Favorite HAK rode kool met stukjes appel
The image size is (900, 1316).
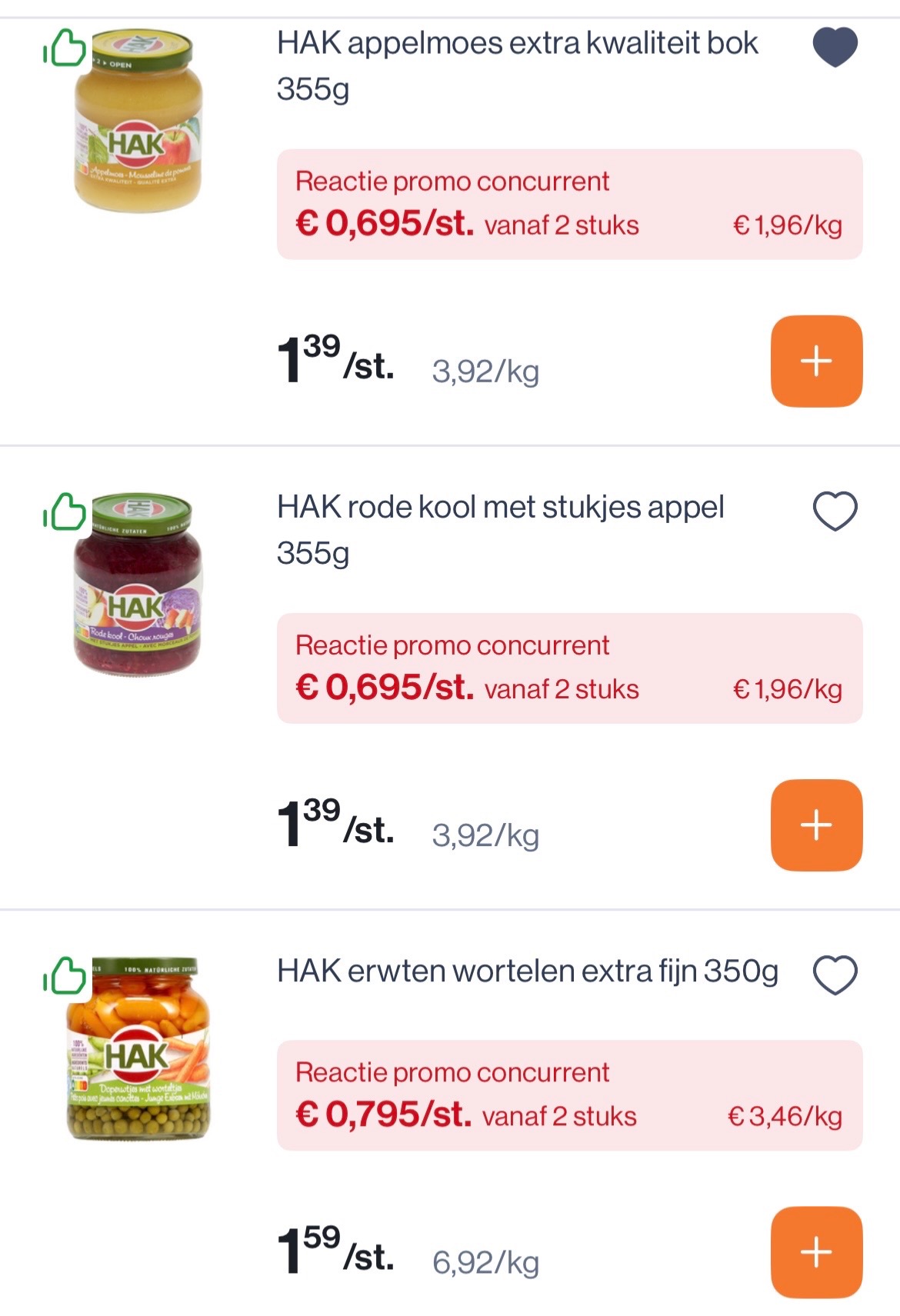(835, 511)
